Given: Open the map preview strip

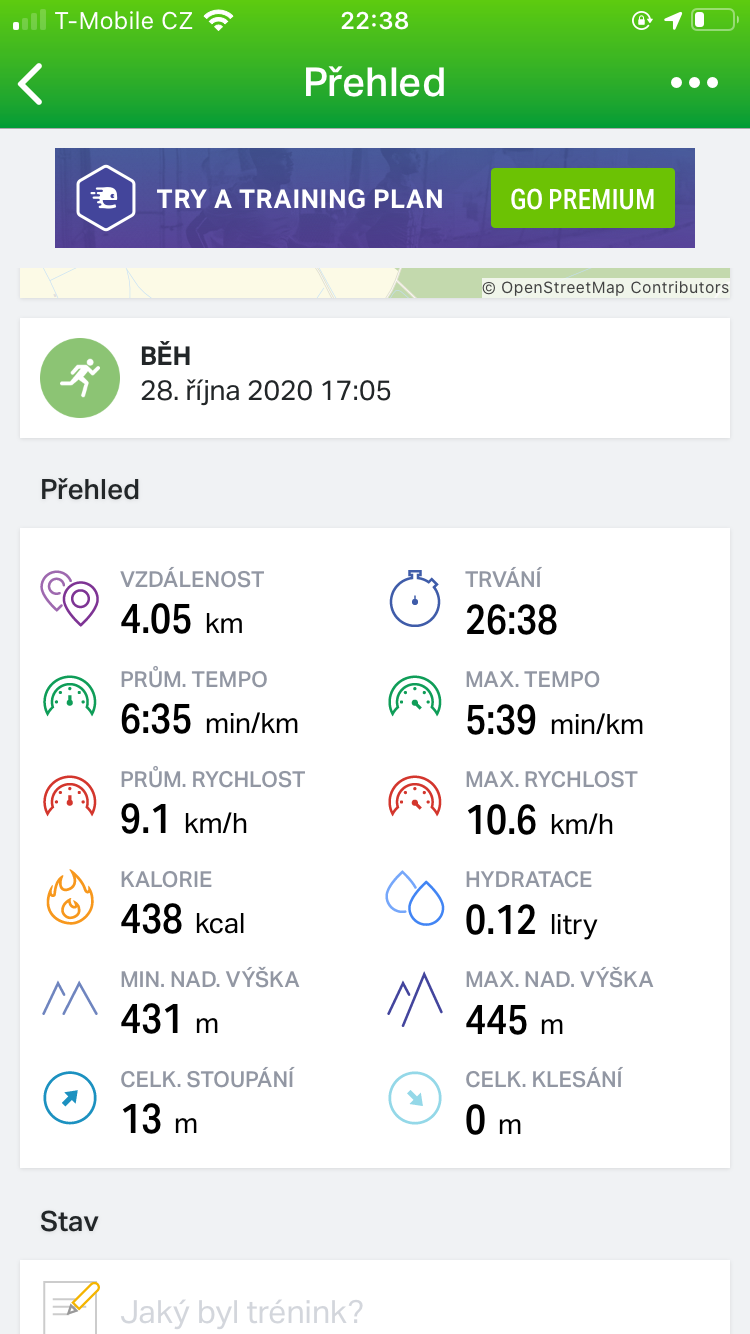Looking at the screenshot, I should [375, 283].
